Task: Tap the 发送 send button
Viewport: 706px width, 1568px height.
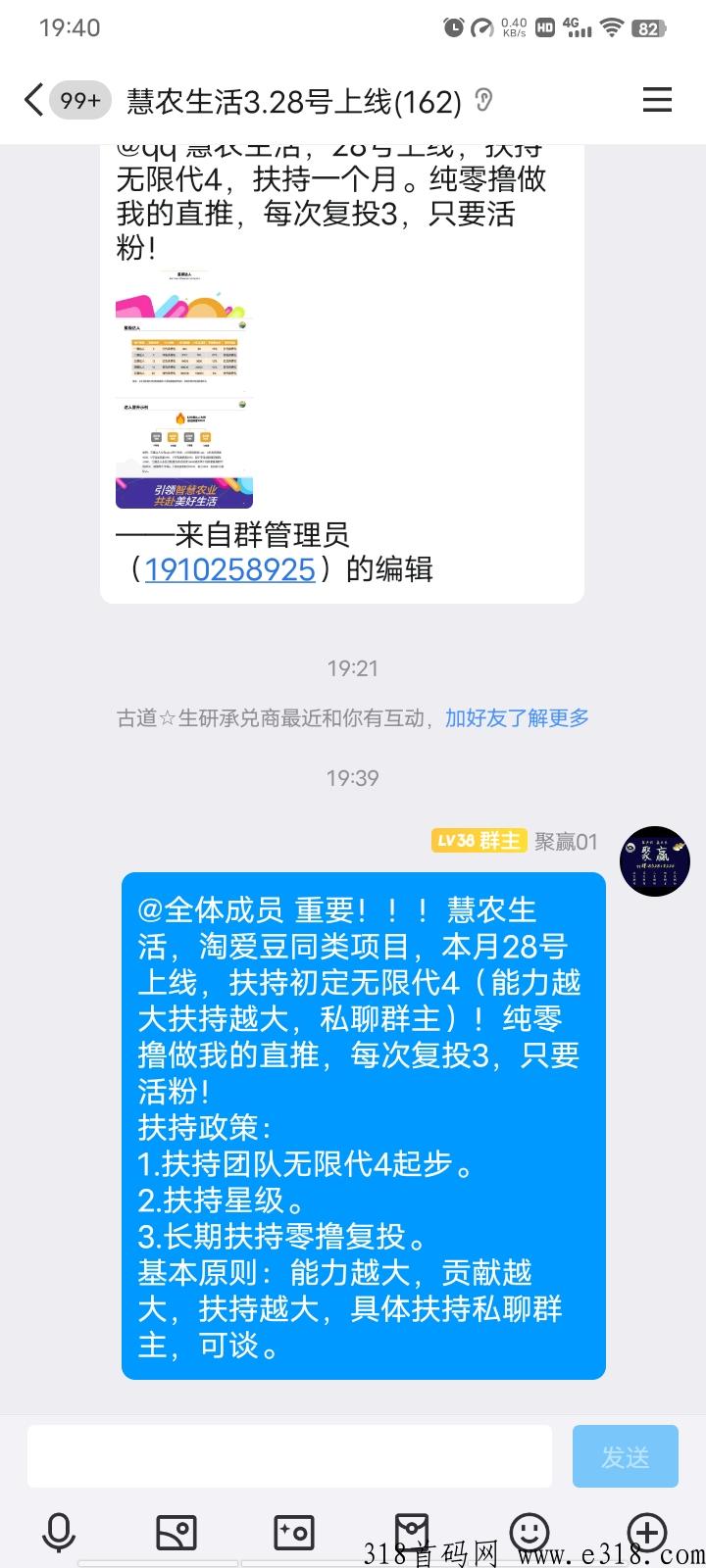Action: [625, 1456]
